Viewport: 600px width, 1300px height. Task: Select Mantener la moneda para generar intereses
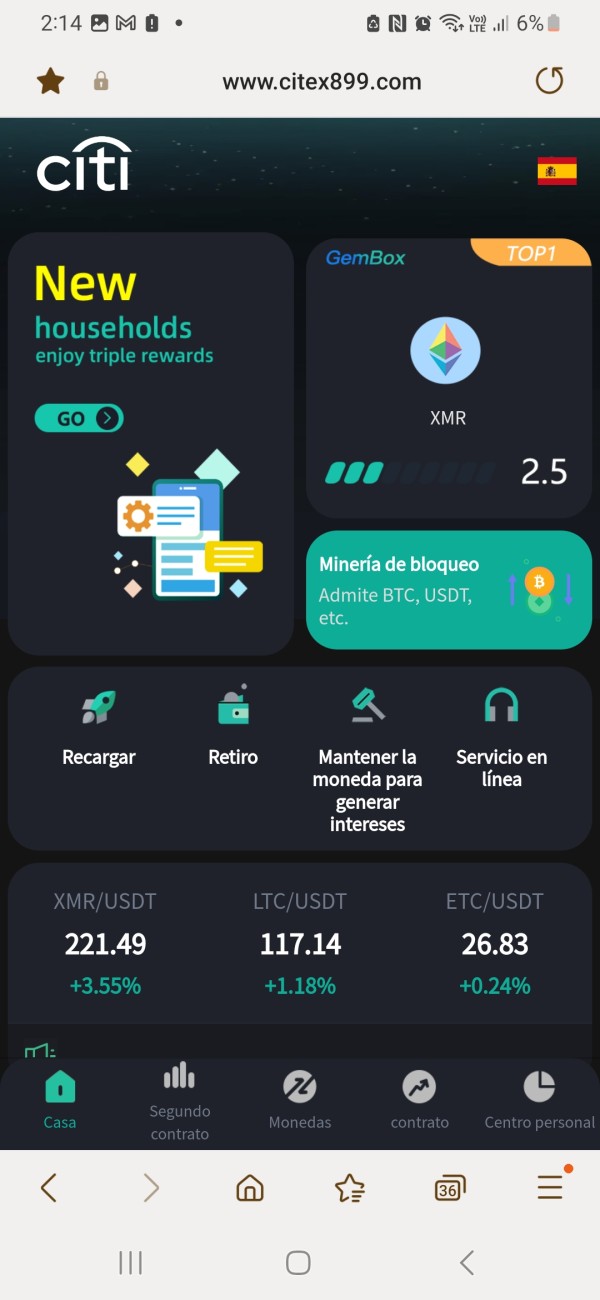(x=367, y=760)
